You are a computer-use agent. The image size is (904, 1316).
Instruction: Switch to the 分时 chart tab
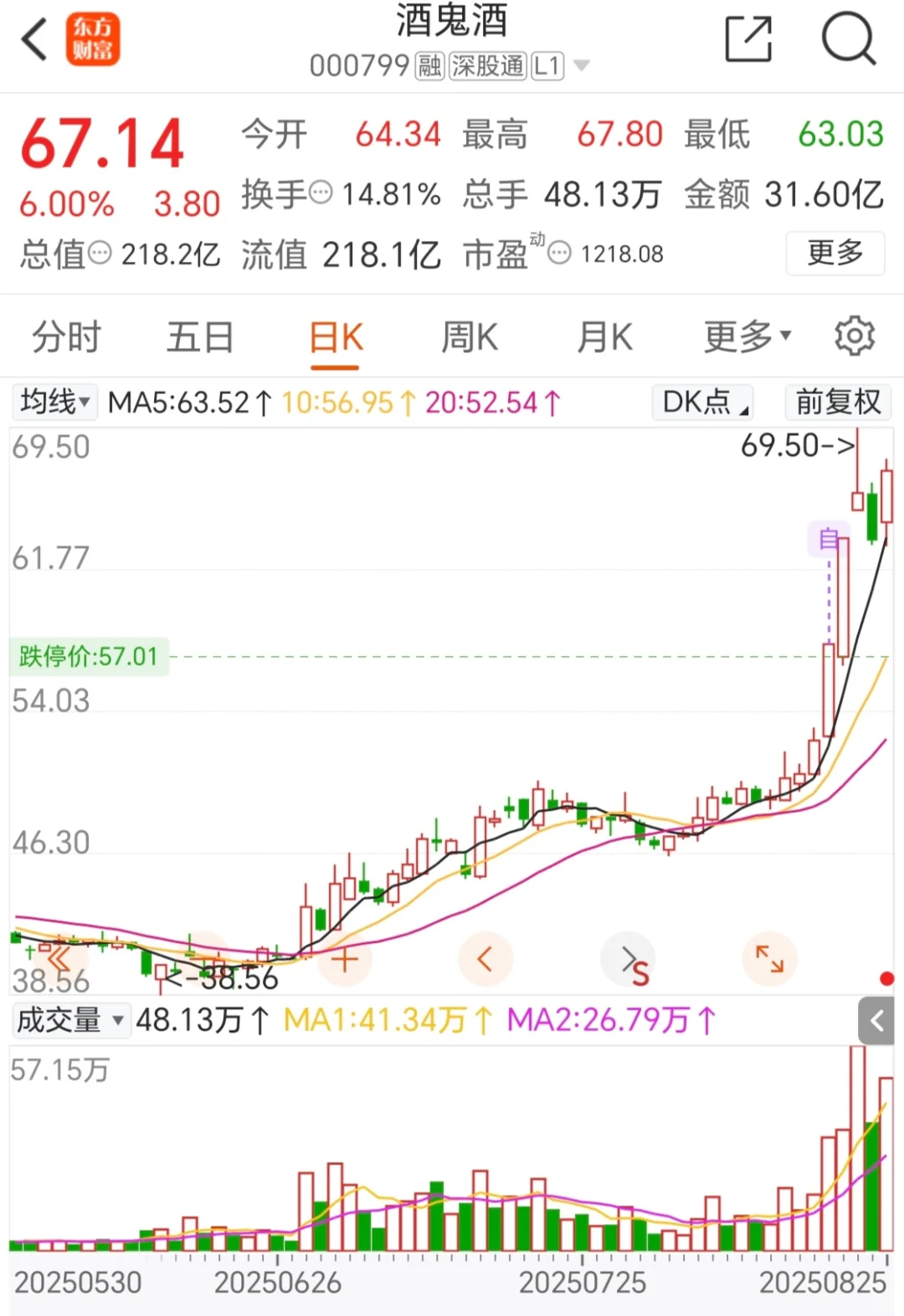coord(66,338)
